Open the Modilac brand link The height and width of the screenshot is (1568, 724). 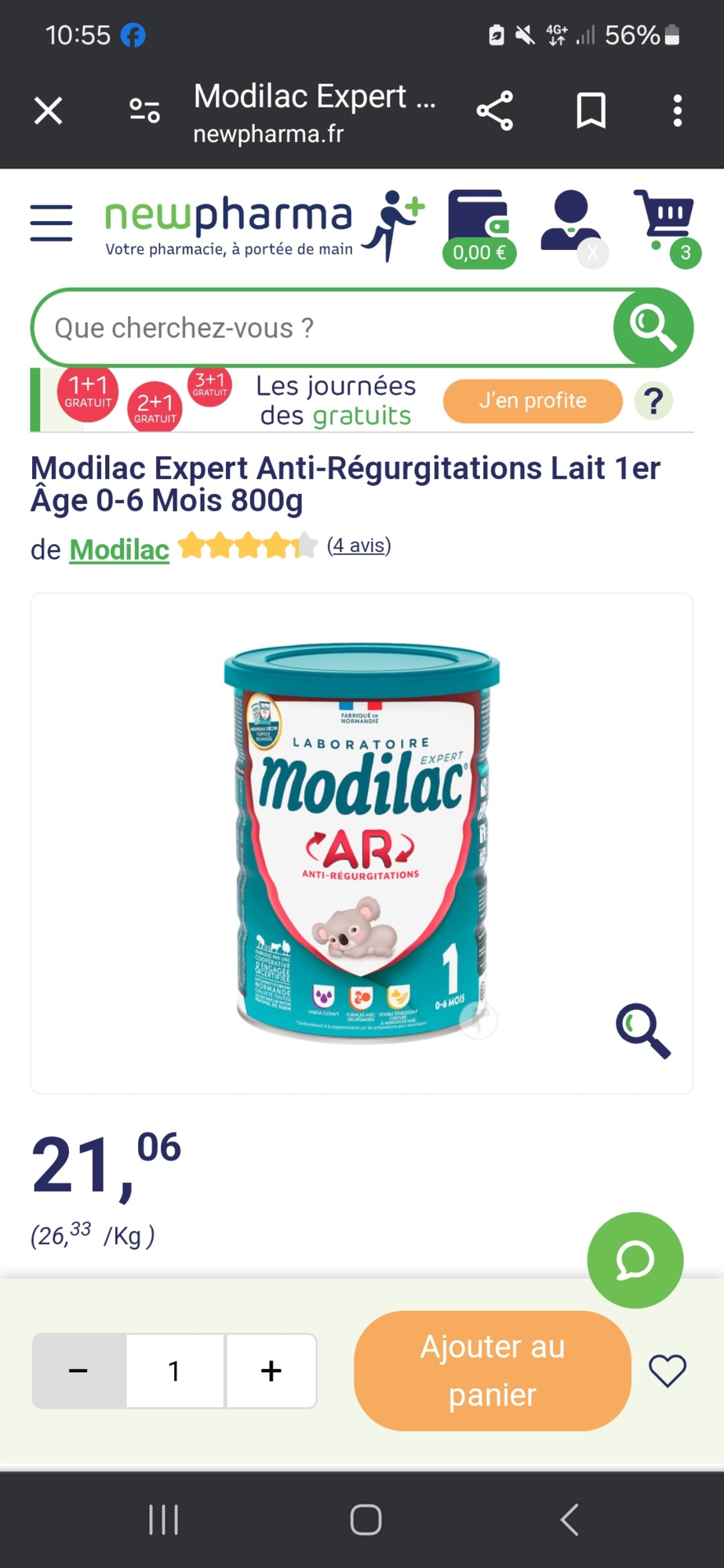[119, 550]
